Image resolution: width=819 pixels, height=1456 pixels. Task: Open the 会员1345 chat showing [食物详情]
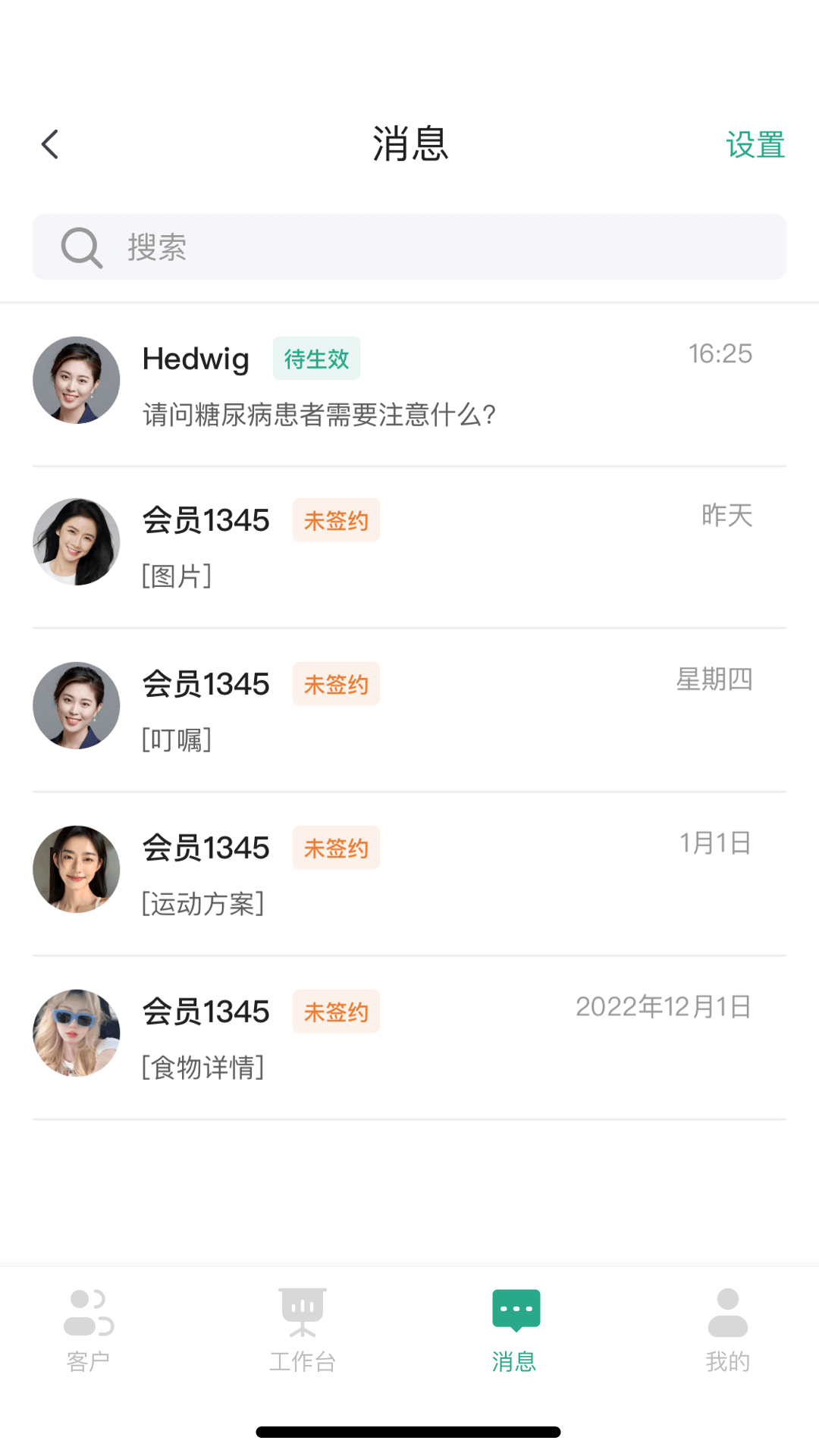409,1037
